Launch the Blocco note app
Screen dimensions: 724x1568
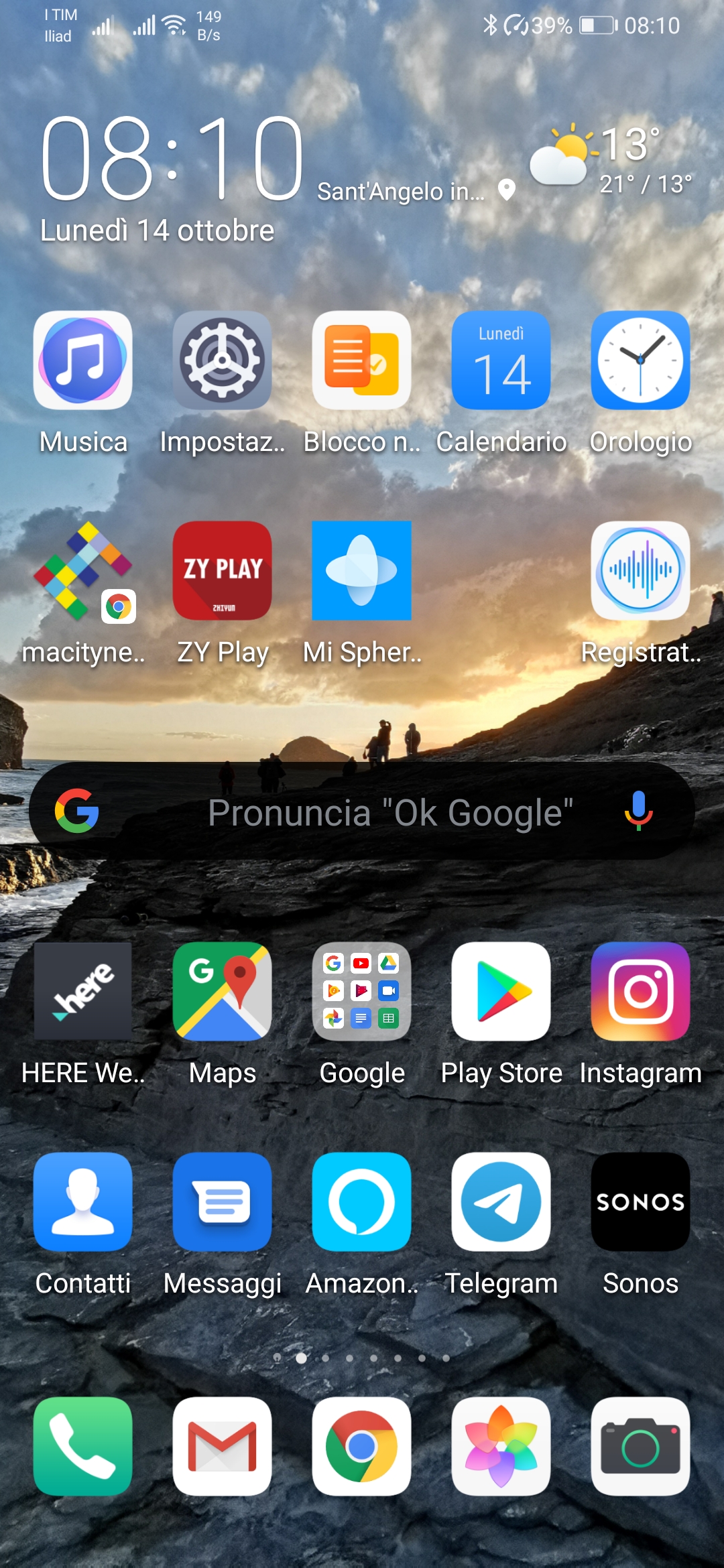coord(362,361)
